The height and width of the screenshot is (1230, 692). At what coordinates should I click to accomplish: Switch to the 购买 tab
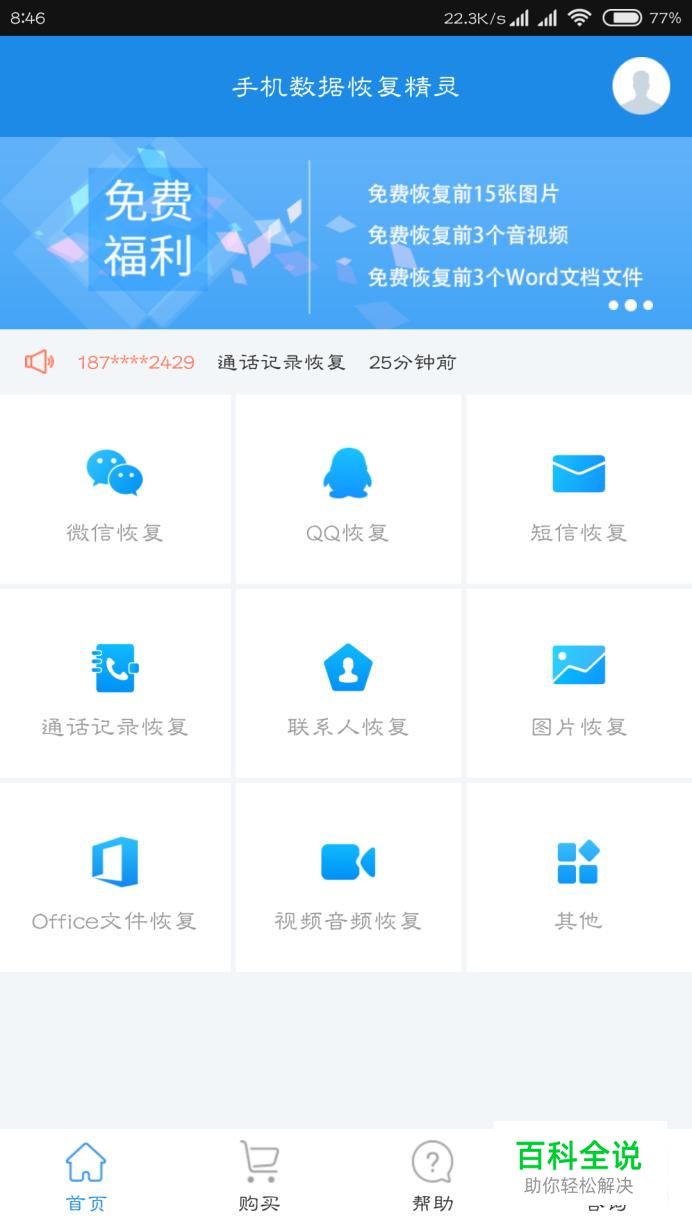(259, 1176)
